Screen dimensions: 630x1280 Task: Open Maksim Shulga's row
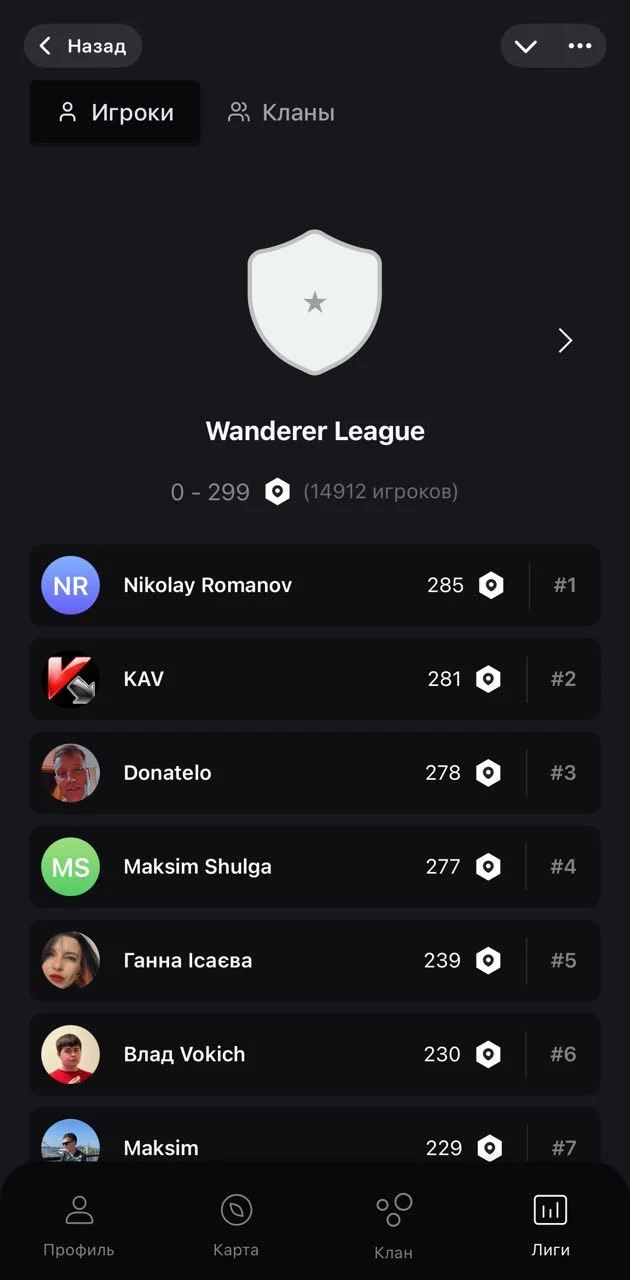[315, 866]
